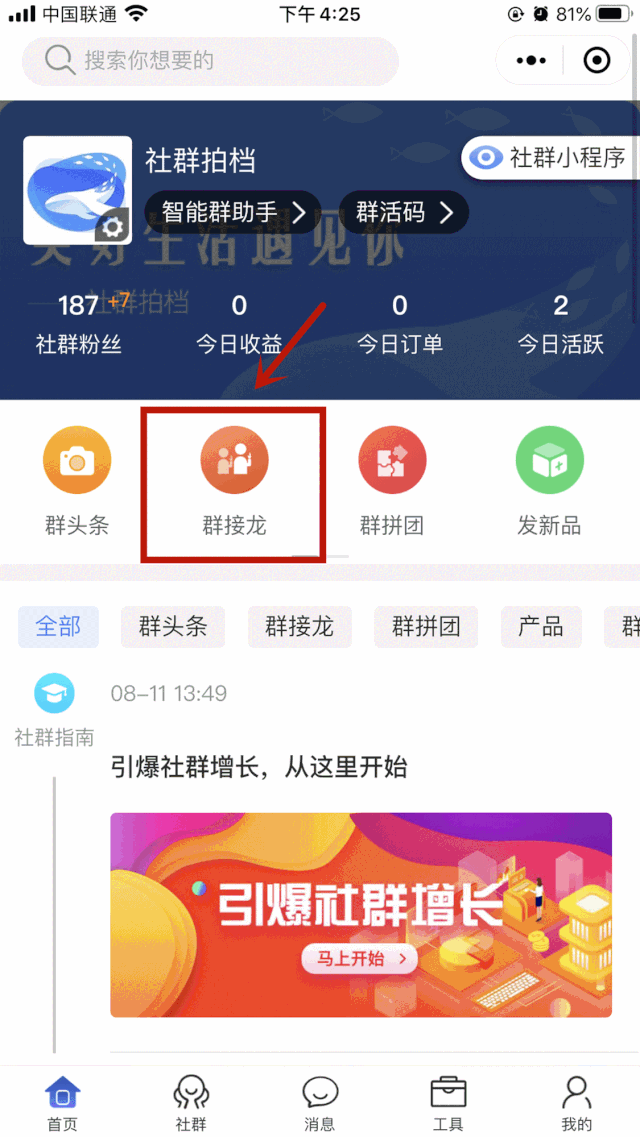Close the mini program with the circle button
Screen dimensions: 640x1137
596,61
